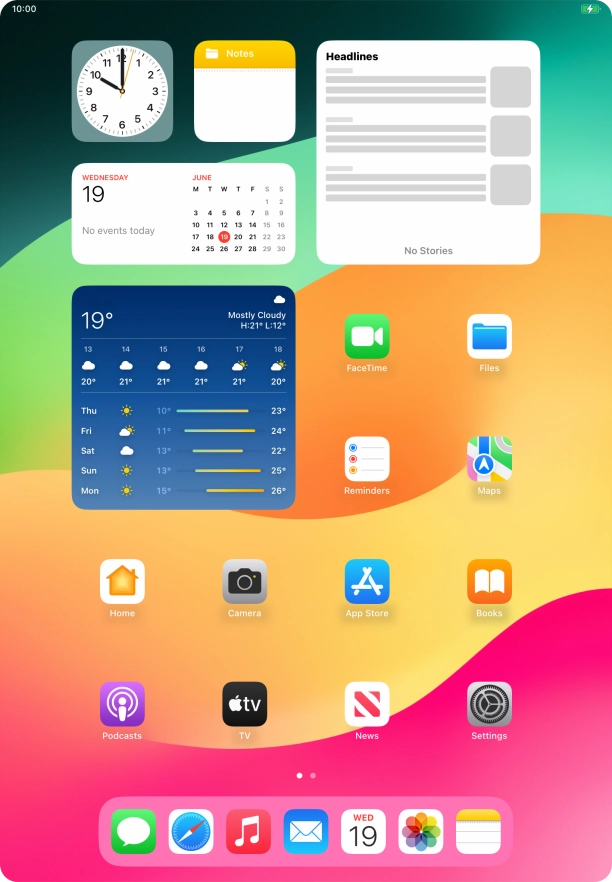
Task: Open the Headlines news widget
Action: pyautogui.click(x=428, y=152)
